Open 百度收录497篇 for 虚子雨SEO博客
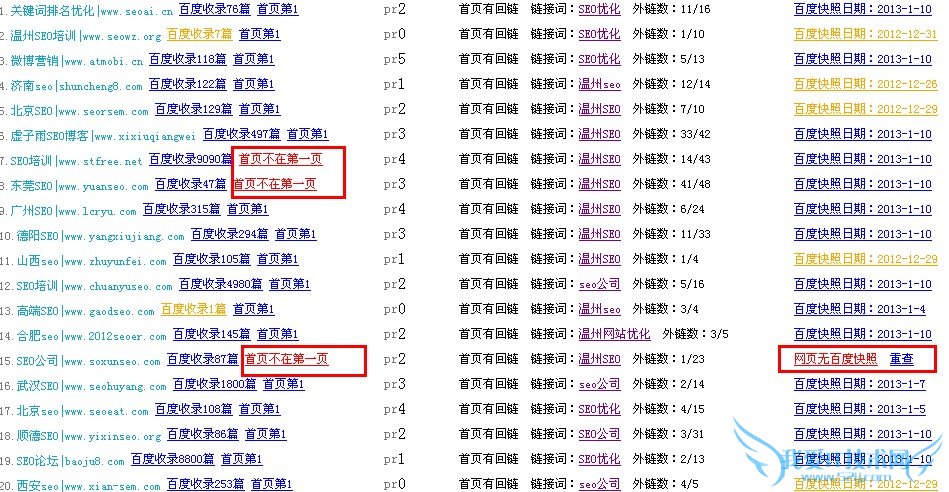The width and height of the screenshot is (949, 492). [241, 134]
